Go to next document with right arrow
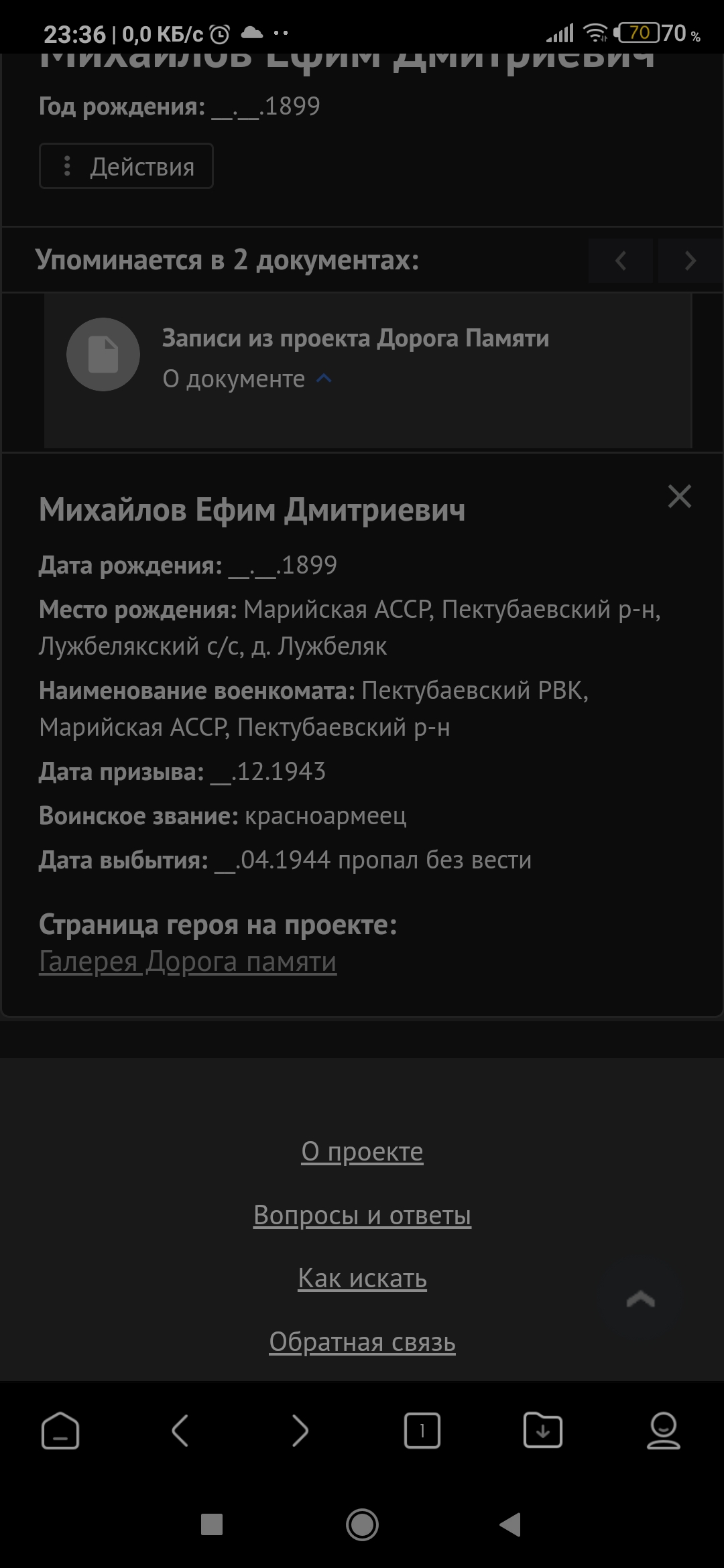The height and width of the screenshot is (1568, 724). pyautogui.click(x=690, y=261)
